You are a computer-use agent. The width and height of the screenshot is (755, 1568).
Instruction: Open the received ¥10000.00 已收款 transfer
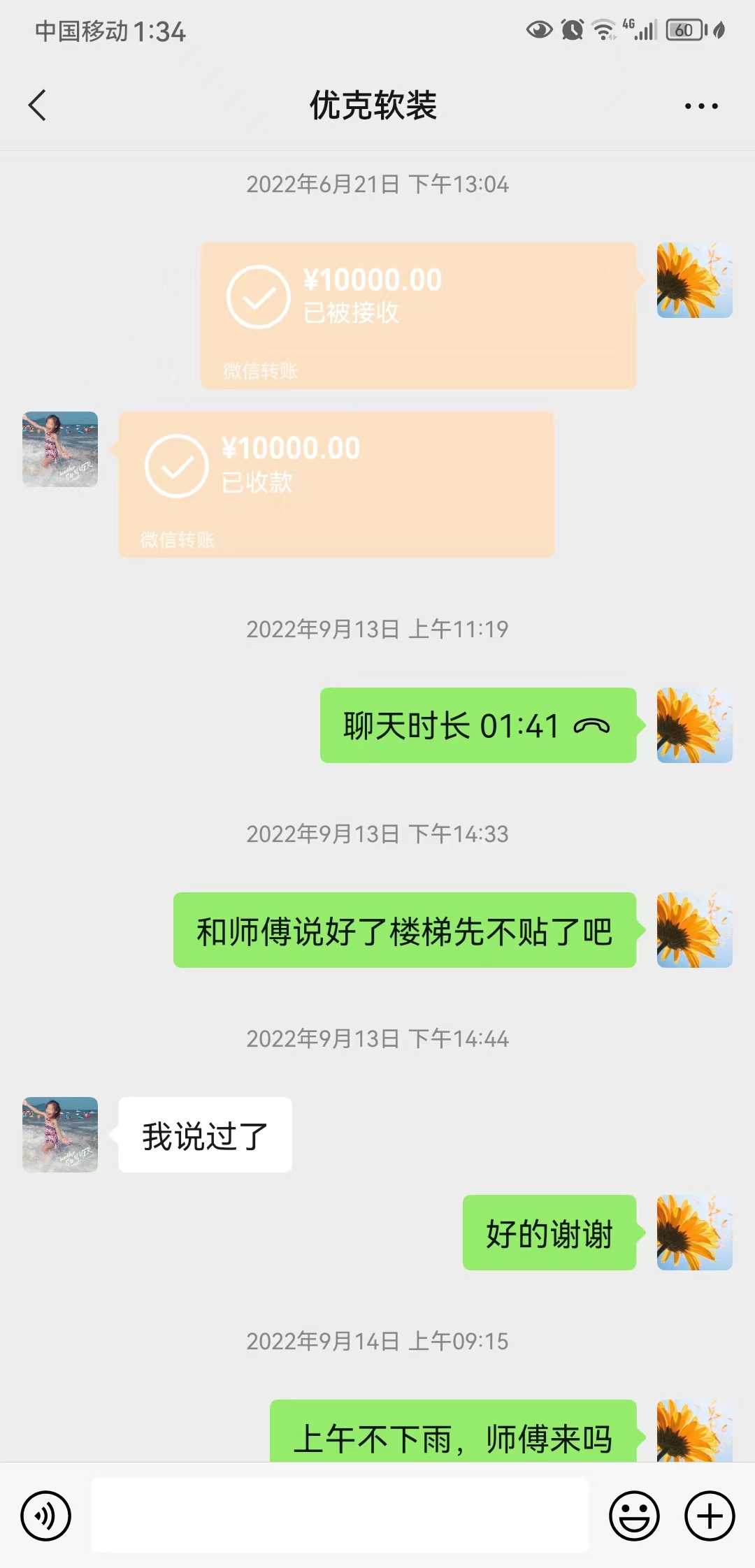pos(336,484)
